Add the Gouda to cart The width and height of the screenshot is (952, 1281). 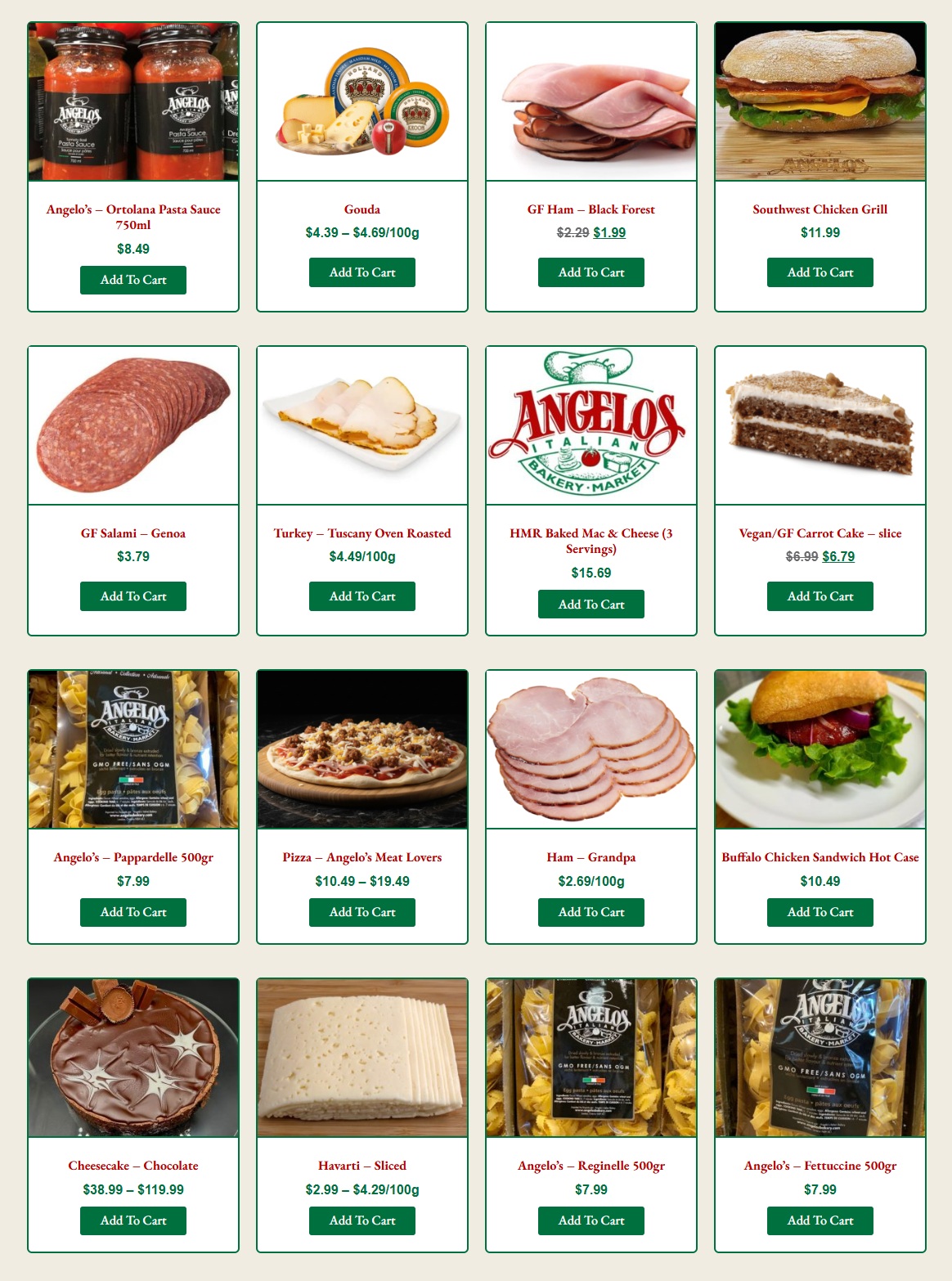click(362, 272)
